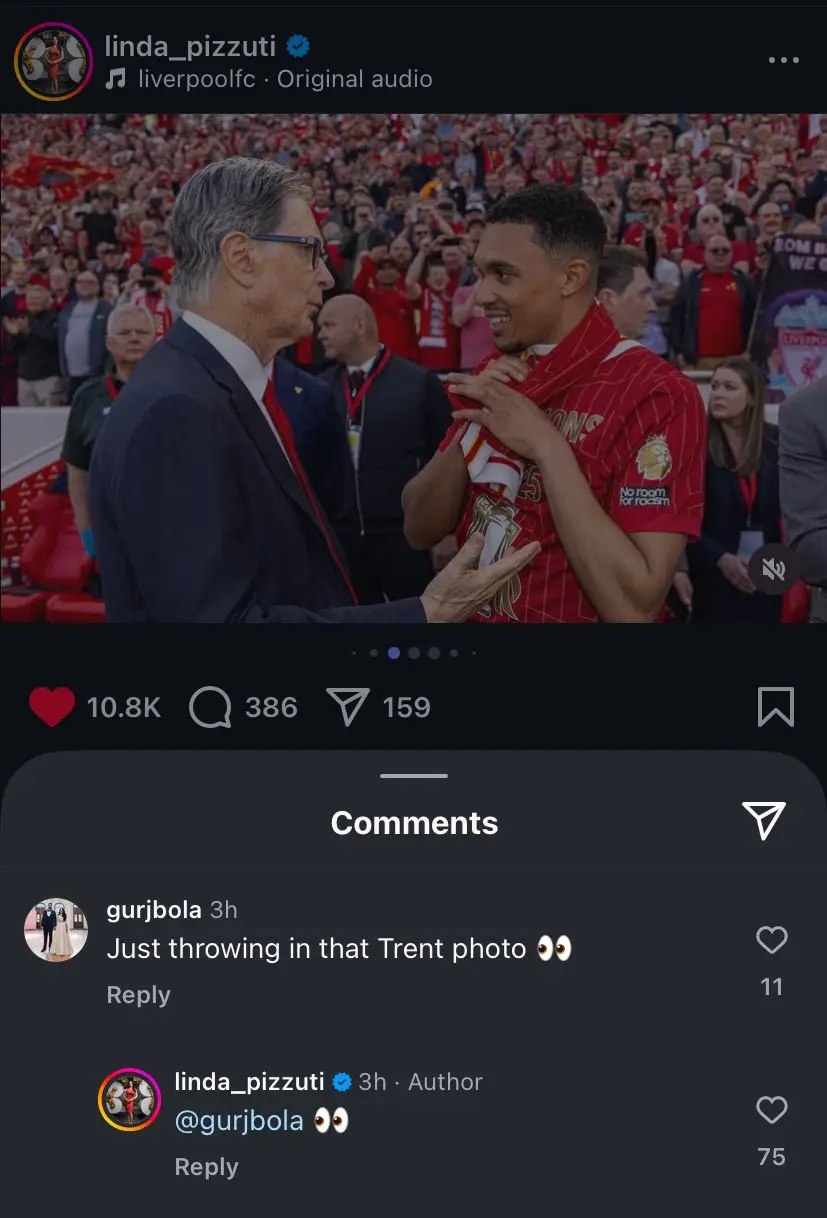Viewport: 827px width, 1218px height.
Task: Unmute the video audio
Action: pos(773,568)
